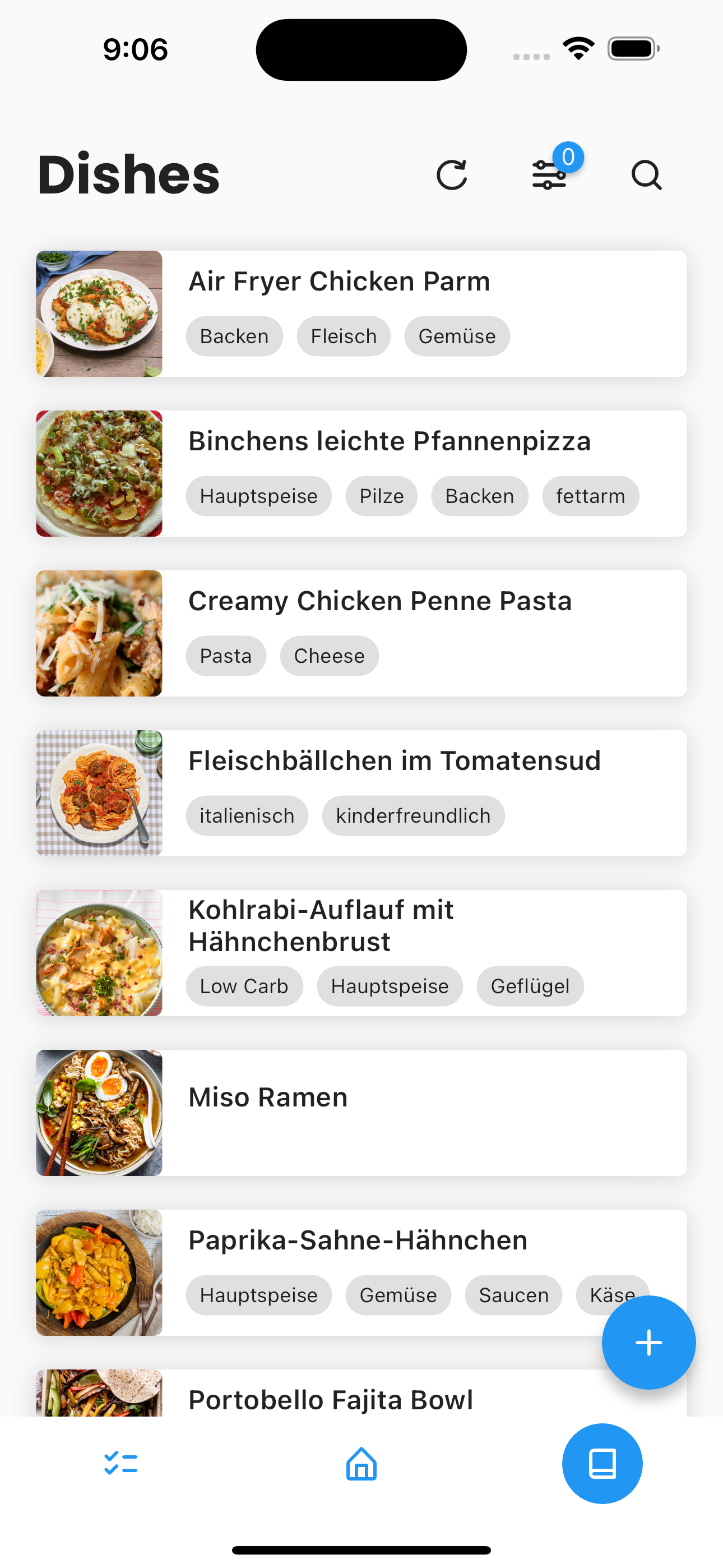Go to the home tab
Screen dimensions: 723x1568
pos(361,1463)
